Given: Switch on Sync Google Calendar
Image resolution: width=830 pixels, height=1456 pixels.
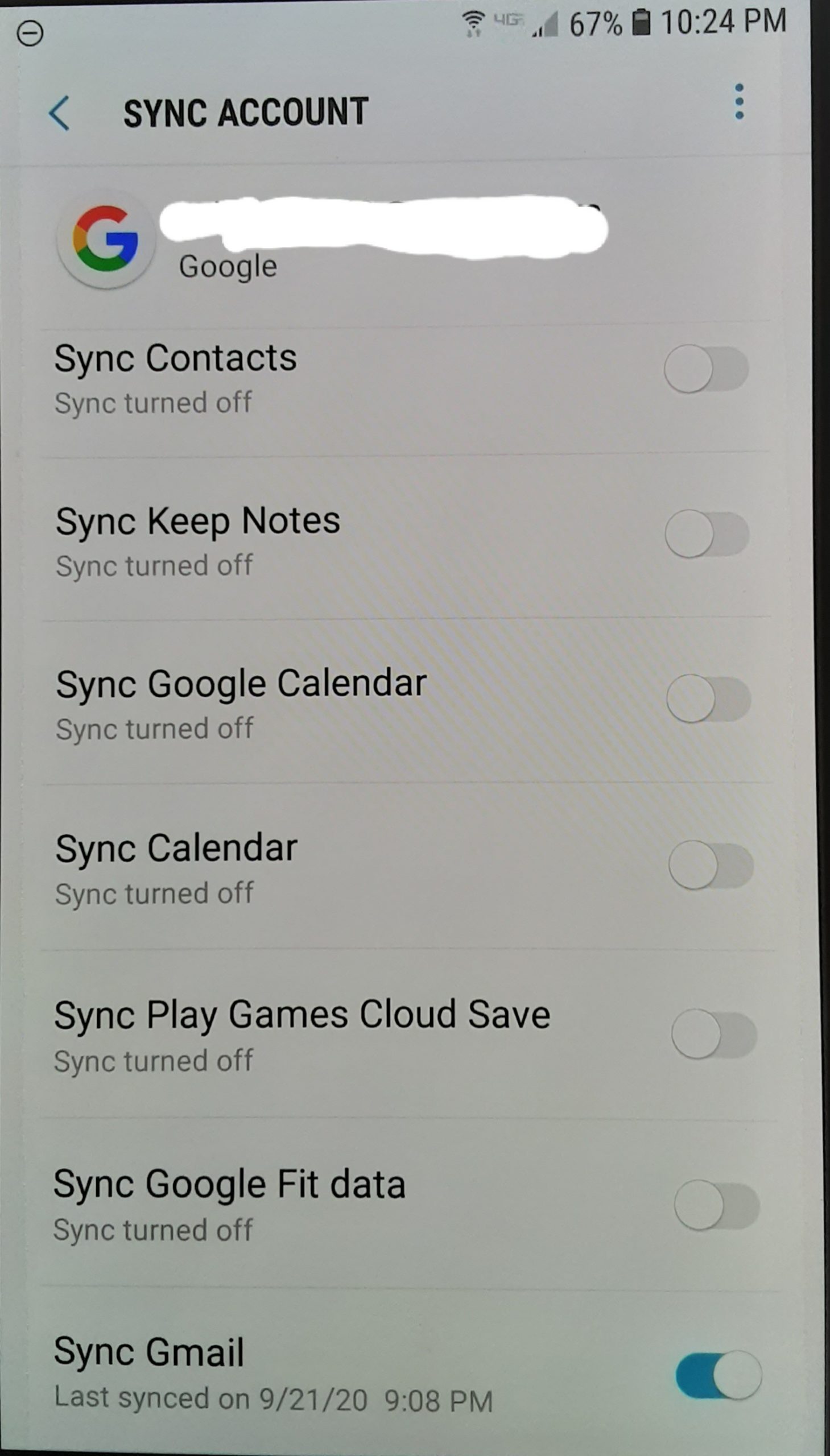Looking at the screenshot, I should click(x=708, y=698).
